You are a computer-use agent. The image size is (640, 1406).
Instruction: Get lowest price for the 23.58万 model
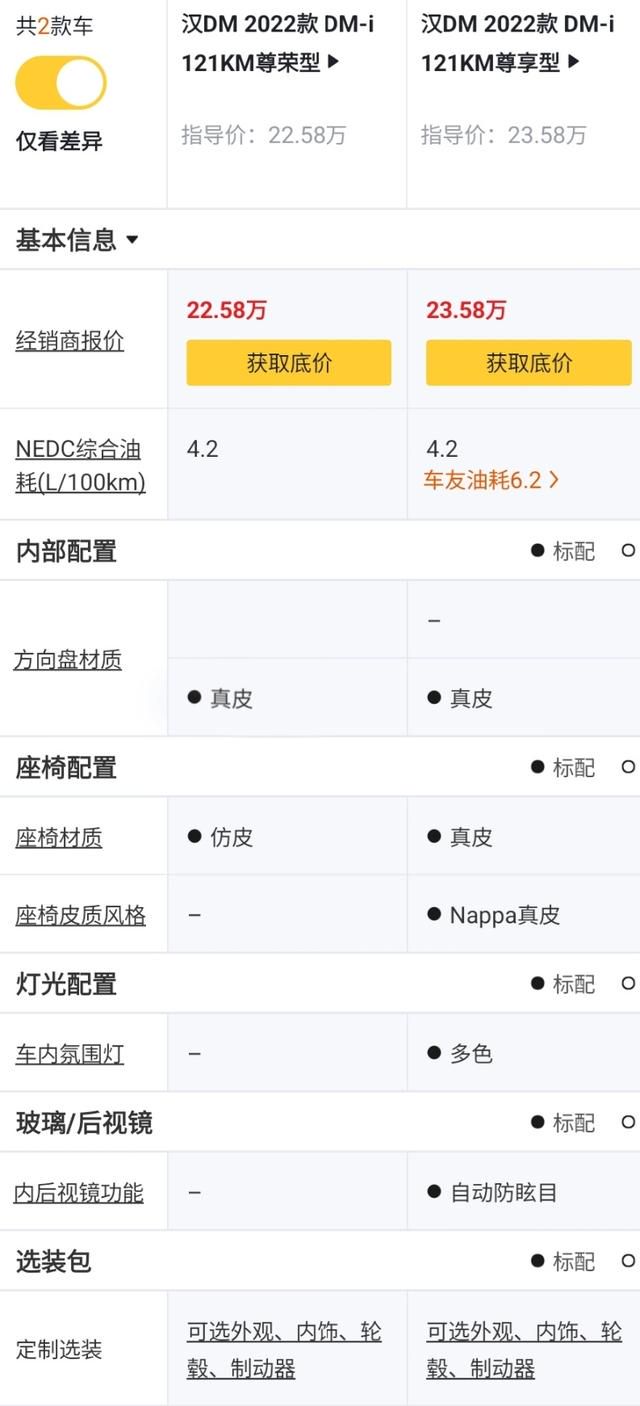pos(529,363)
